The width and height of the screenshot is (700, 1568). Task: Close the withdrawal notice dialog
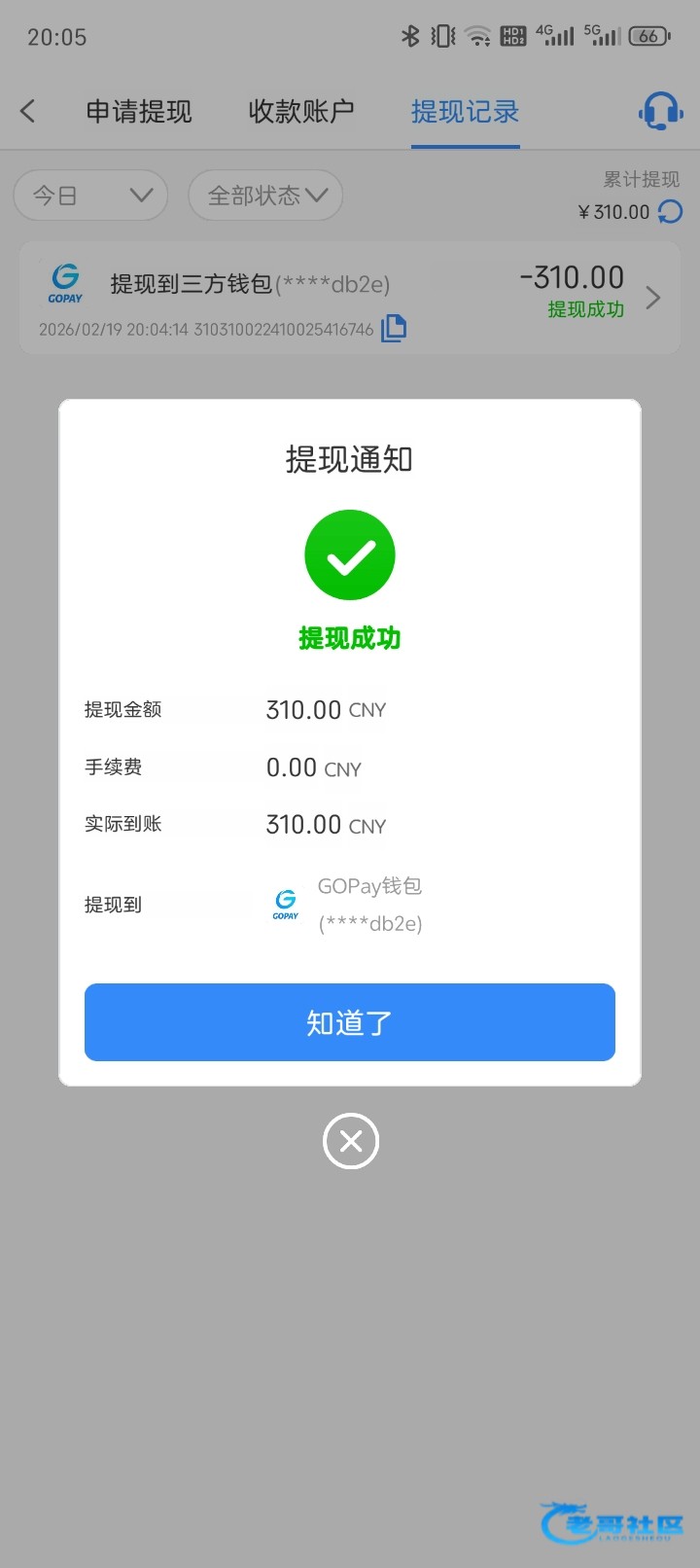[x=351, y=1141]
